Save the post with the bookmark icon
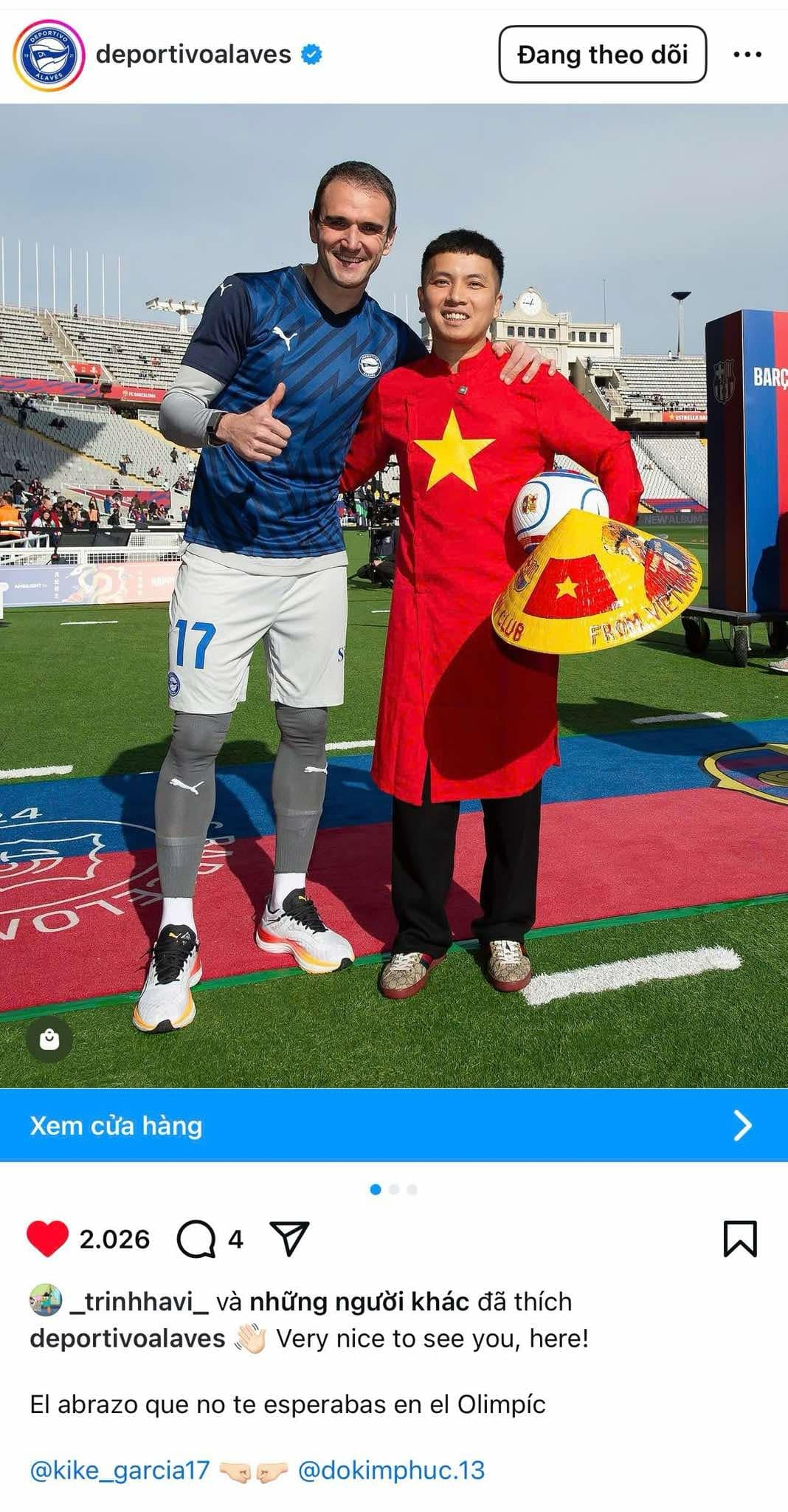788x1512 pixels. click(x=740, y=1239)
